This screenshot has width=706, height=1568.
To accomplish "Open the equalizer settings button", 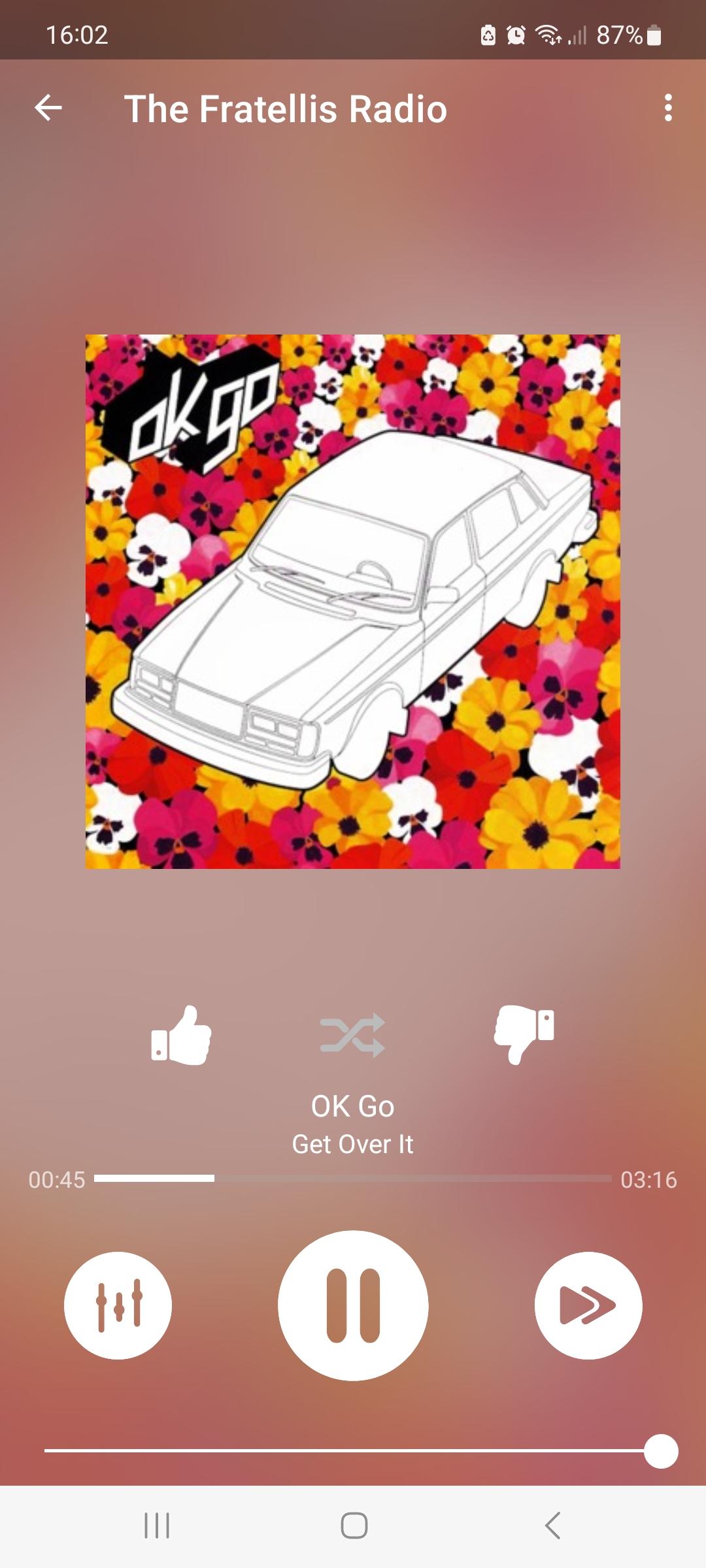I will click(x=118, y=1305).
